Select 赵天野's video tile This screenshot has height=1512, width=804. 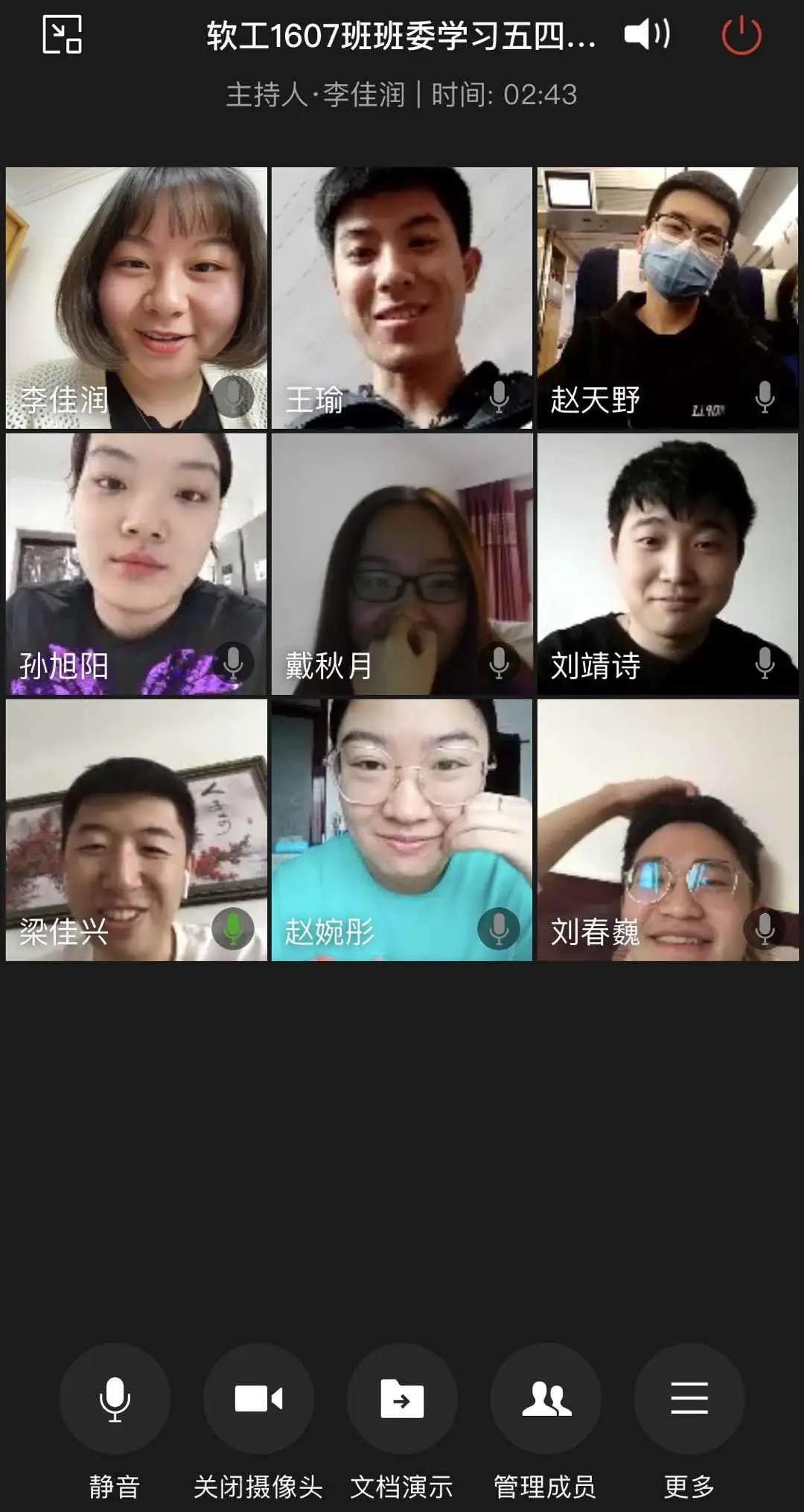[x=668, y=298]
